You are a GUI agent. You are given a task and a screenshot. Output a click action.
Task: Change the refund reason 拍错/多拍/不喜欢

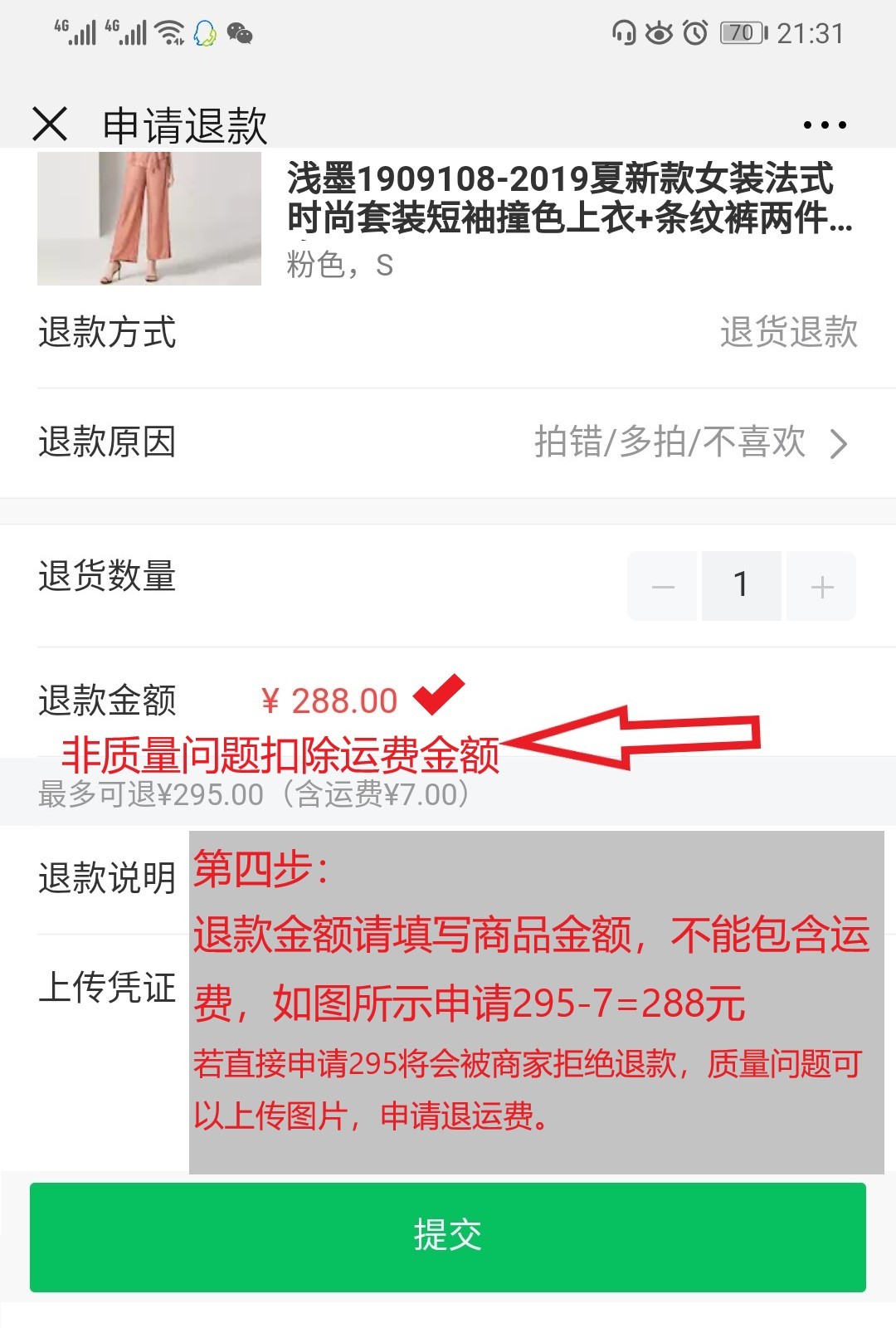pos(689,442)
